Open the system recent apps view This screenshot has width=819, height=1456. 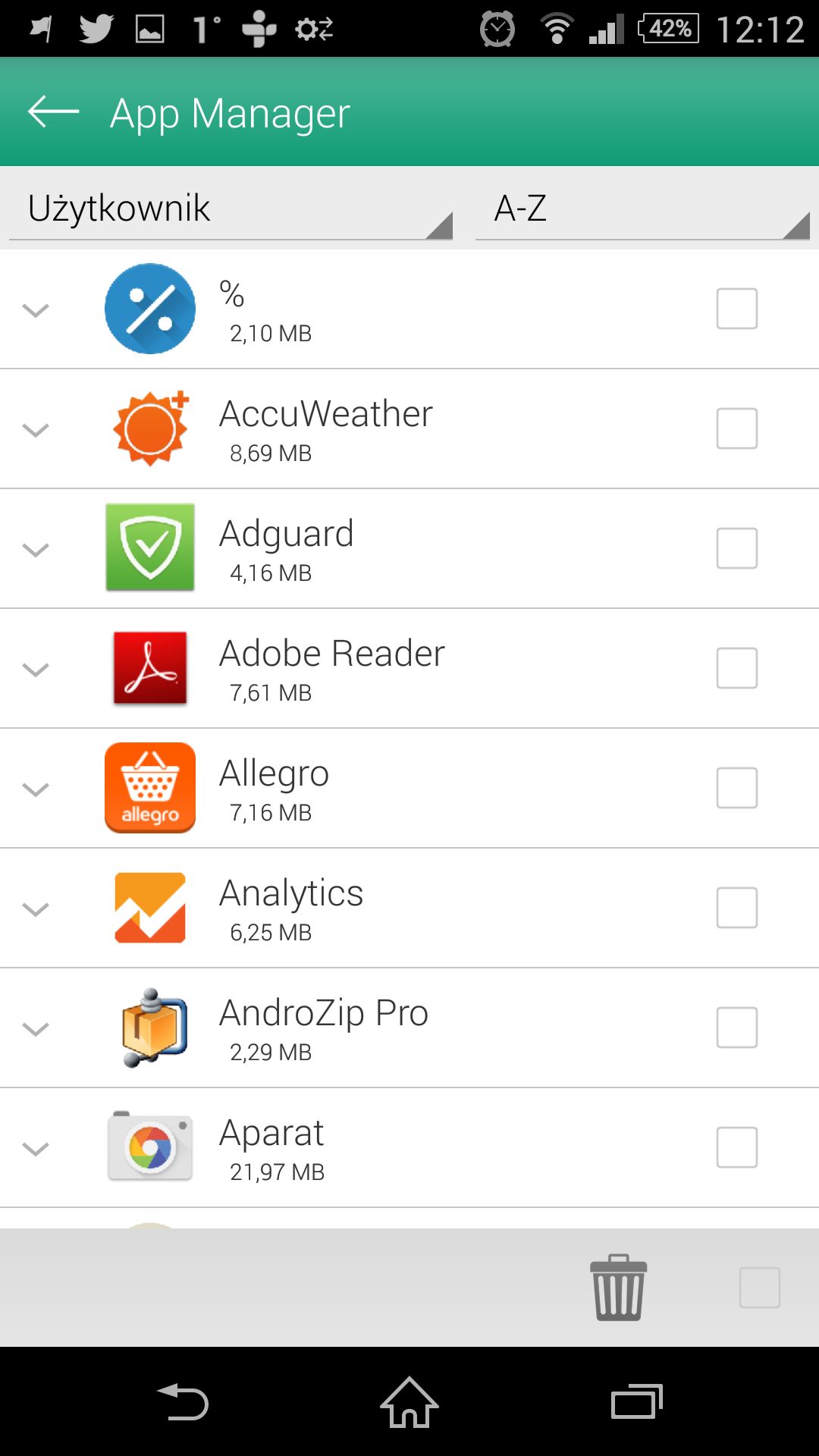coord(637,1401)
